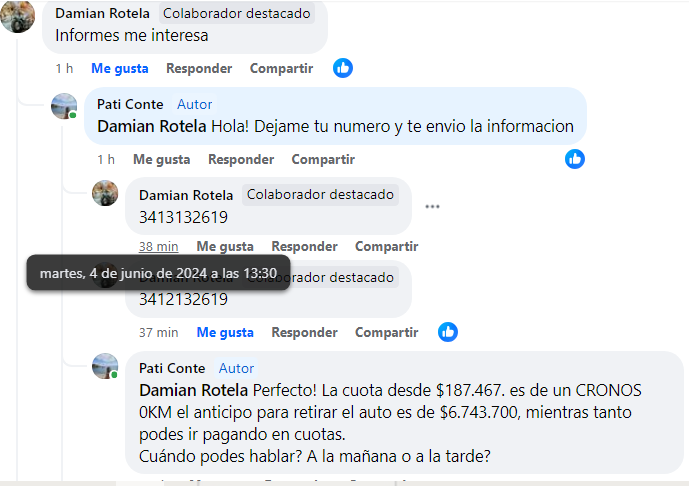Open Pati Conte's profile from 'Perfecto!' reply
Viewport: 689px width, 486px height.
coord(172,368)
